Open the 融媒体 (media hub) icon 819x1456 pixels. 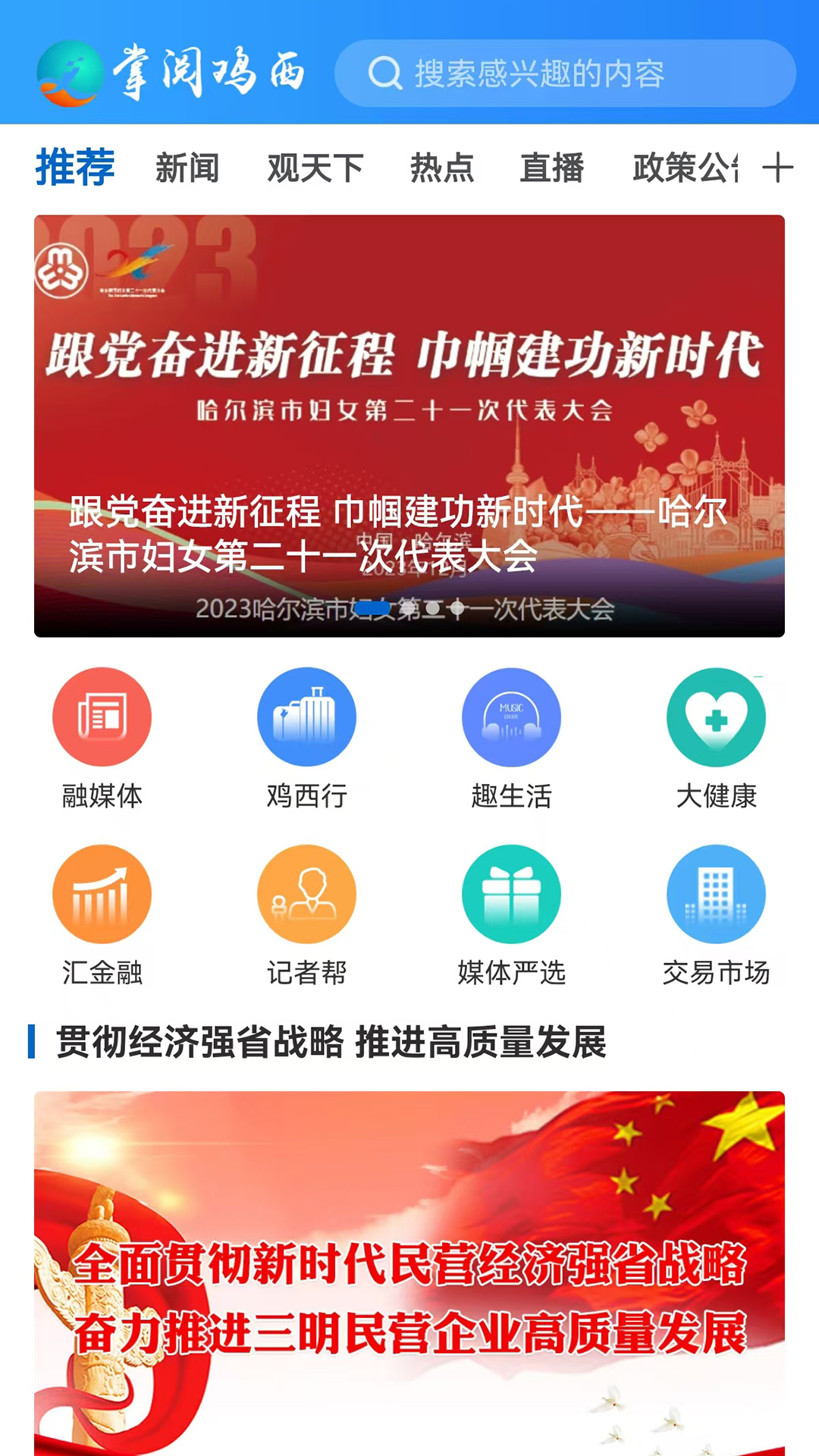point(102,717)
